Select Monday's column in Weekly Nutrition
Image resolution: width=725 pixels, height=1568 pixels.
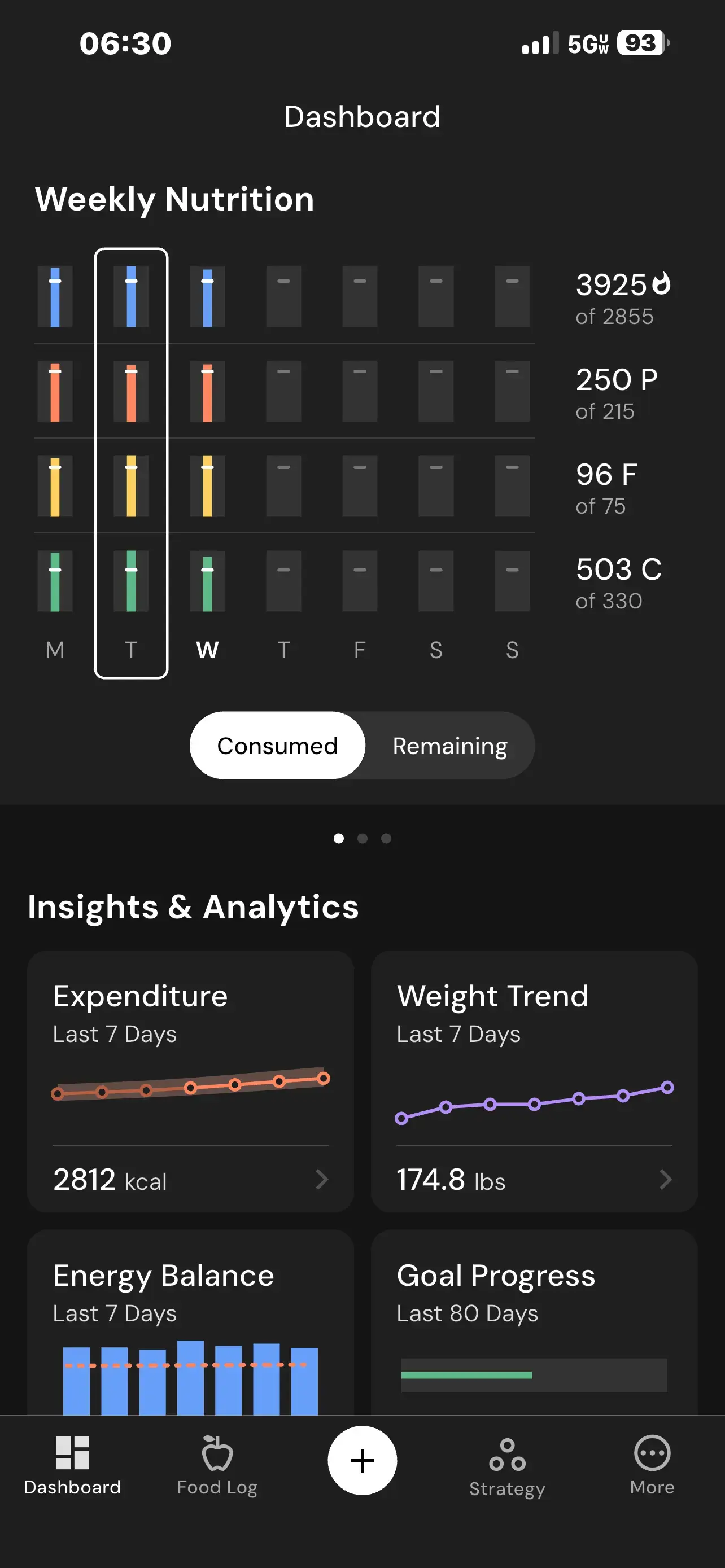point(55,463)
